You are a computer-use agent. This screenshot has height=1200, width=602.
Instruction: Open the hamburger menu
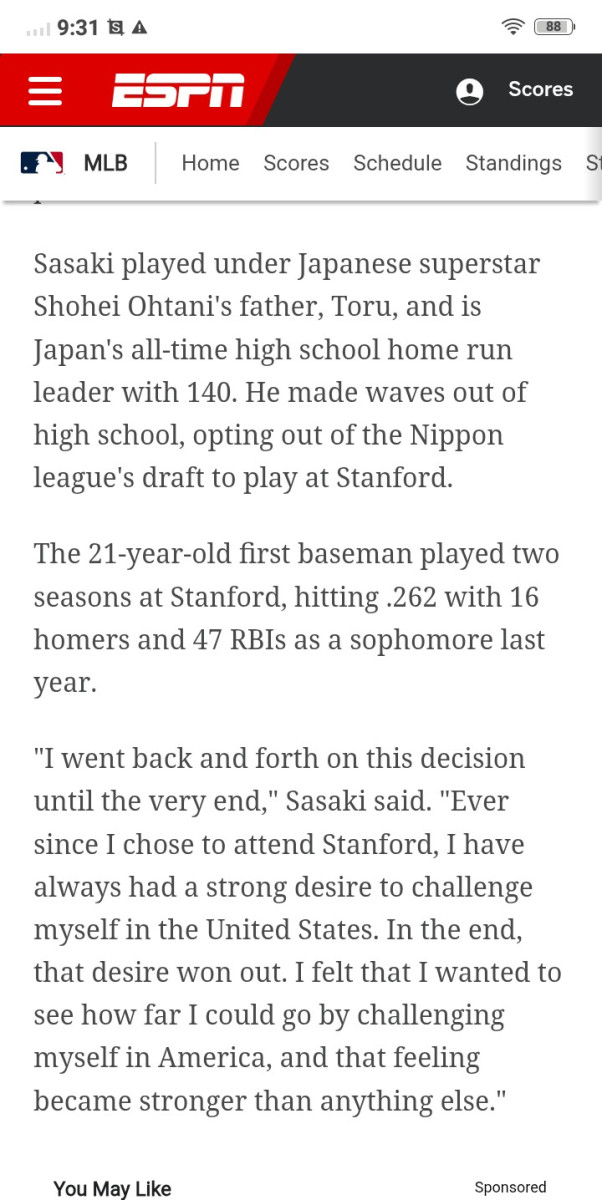point(45,90)
